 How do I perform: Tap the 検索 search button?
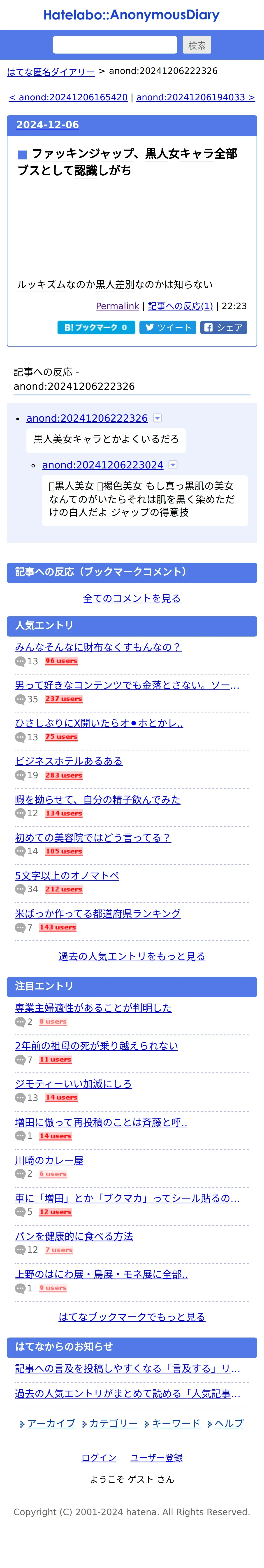click(197, 45)
